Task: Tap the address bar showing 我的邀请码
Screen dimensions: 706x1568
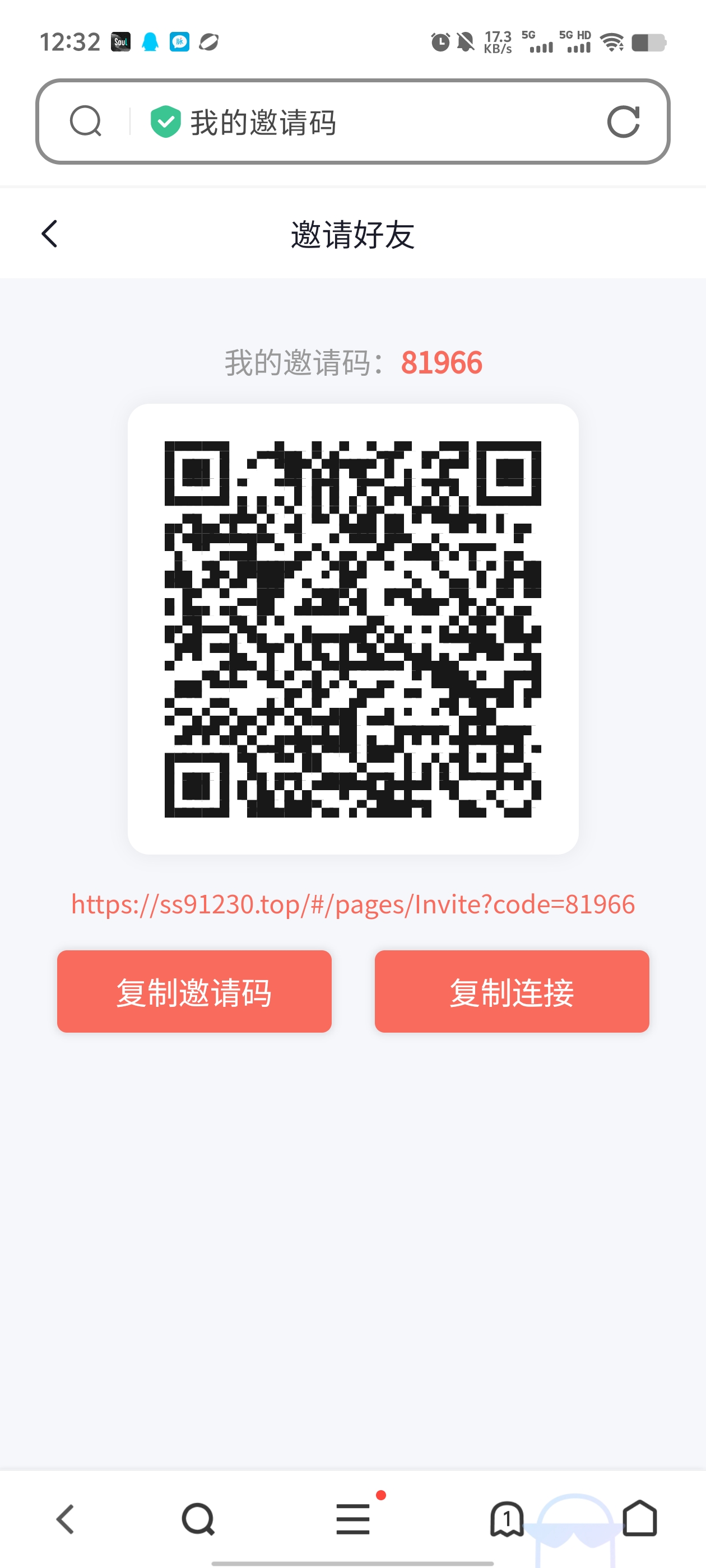Action: (352, 122)
